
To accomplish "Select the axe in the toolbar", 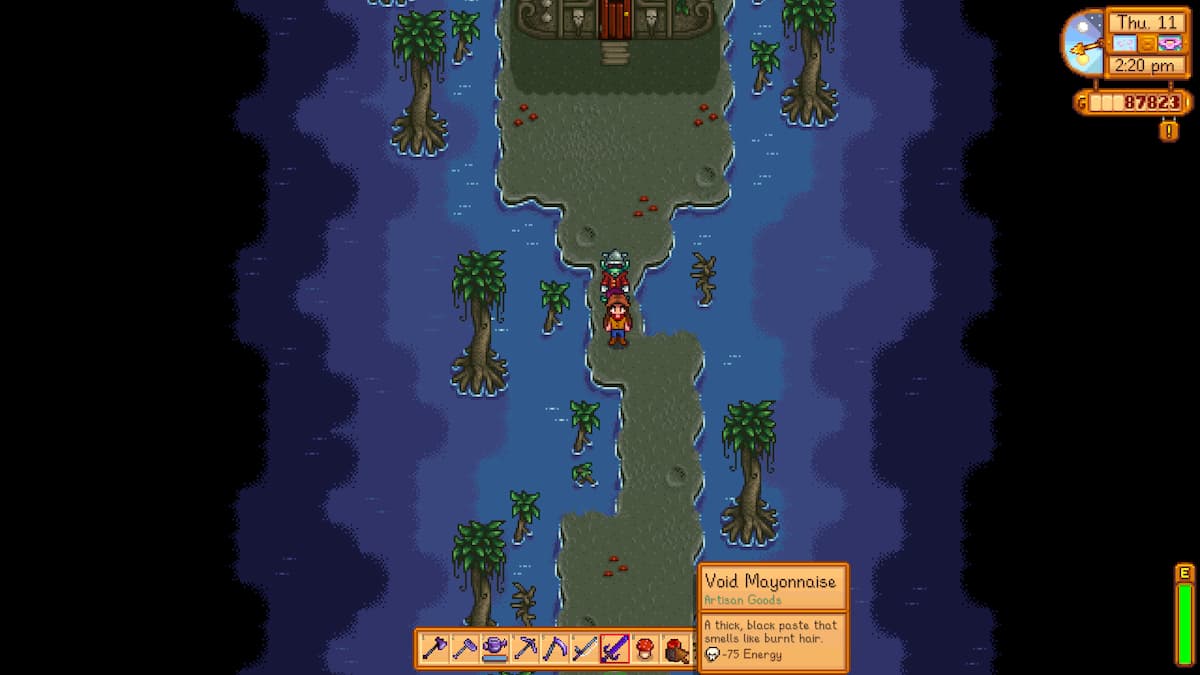I will pos(435,649).
